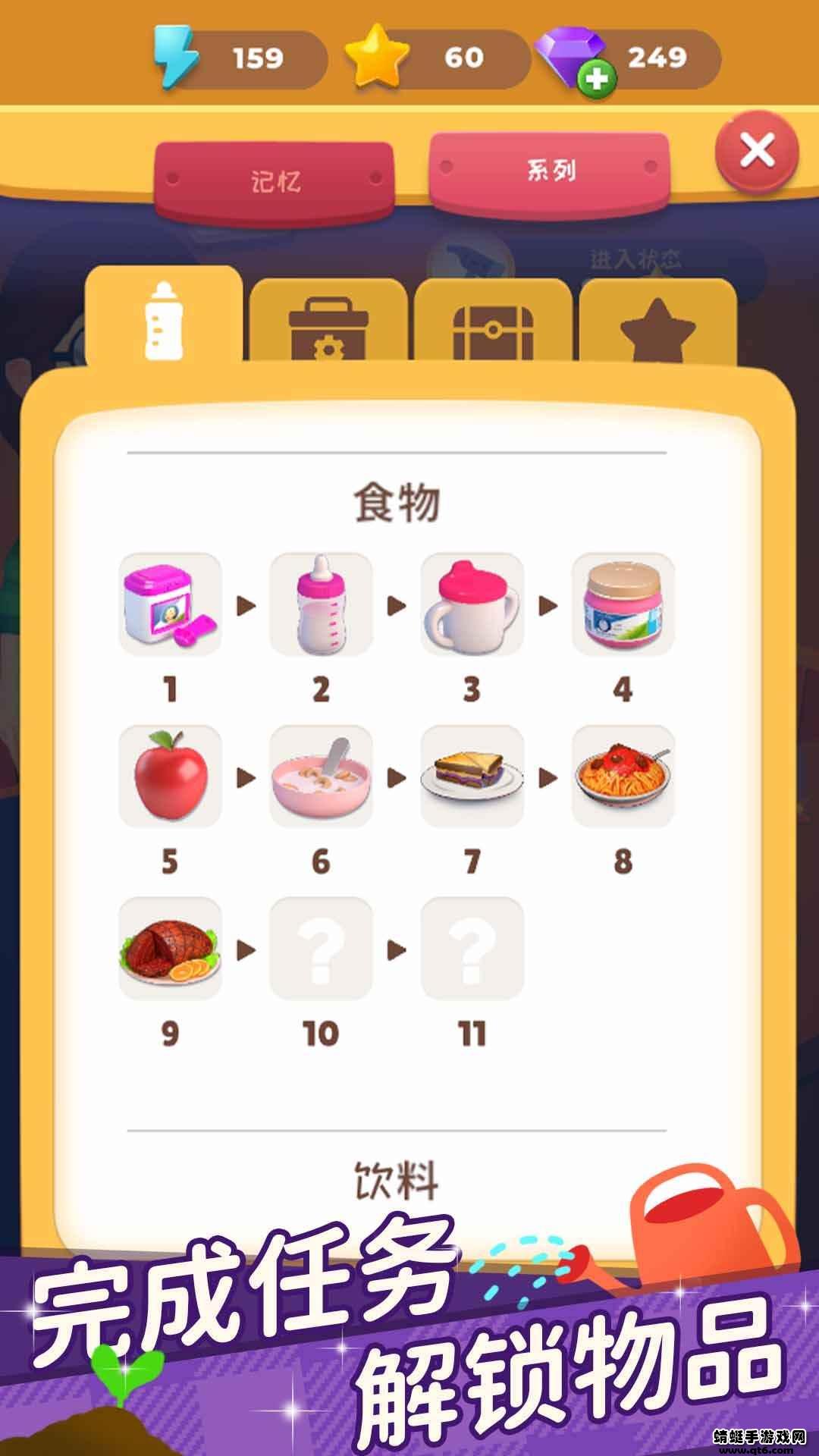819x1456 pixels.
Task: View the sandwich item 7
Action: click(472, 776)
